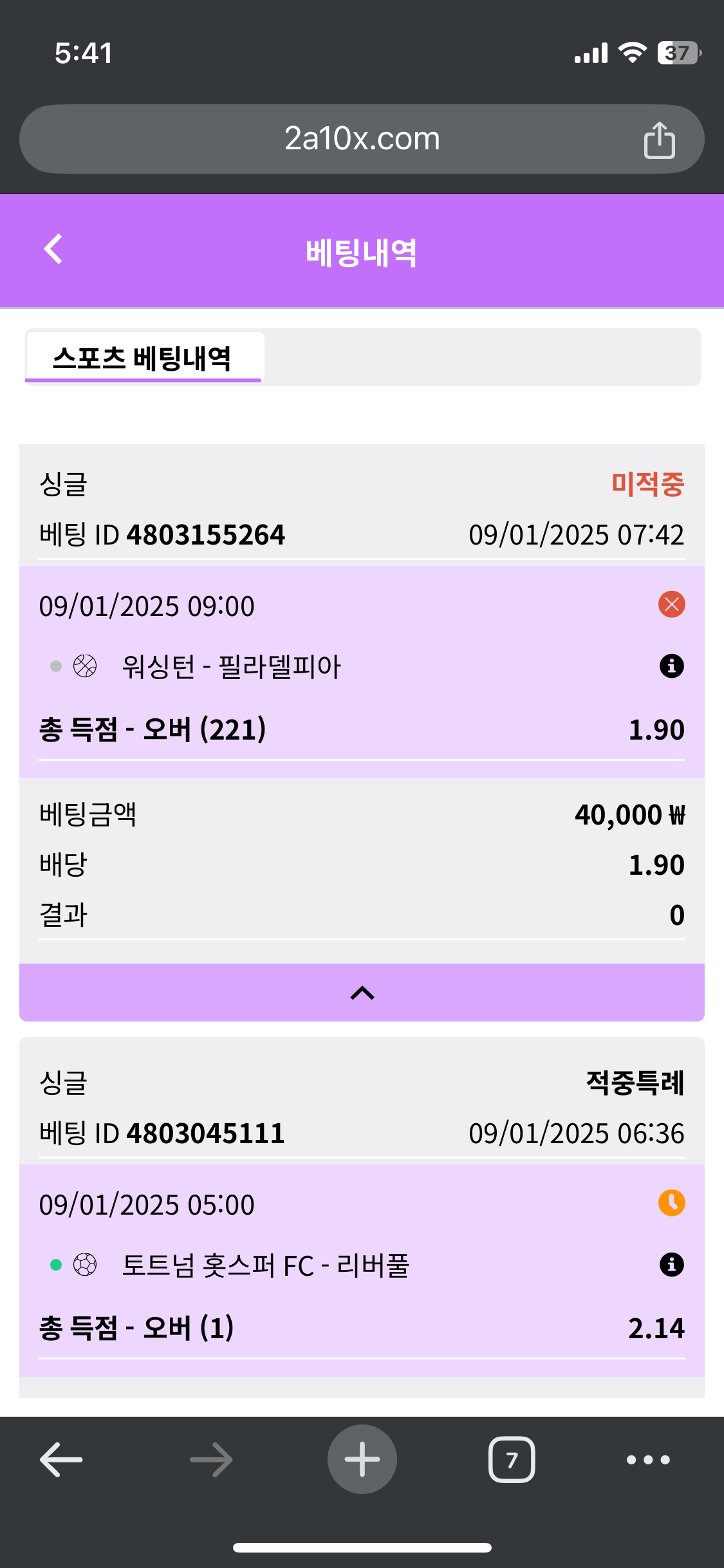
Task: Select the 스포츠 베팅내역 tab
Action: point(143,358)
